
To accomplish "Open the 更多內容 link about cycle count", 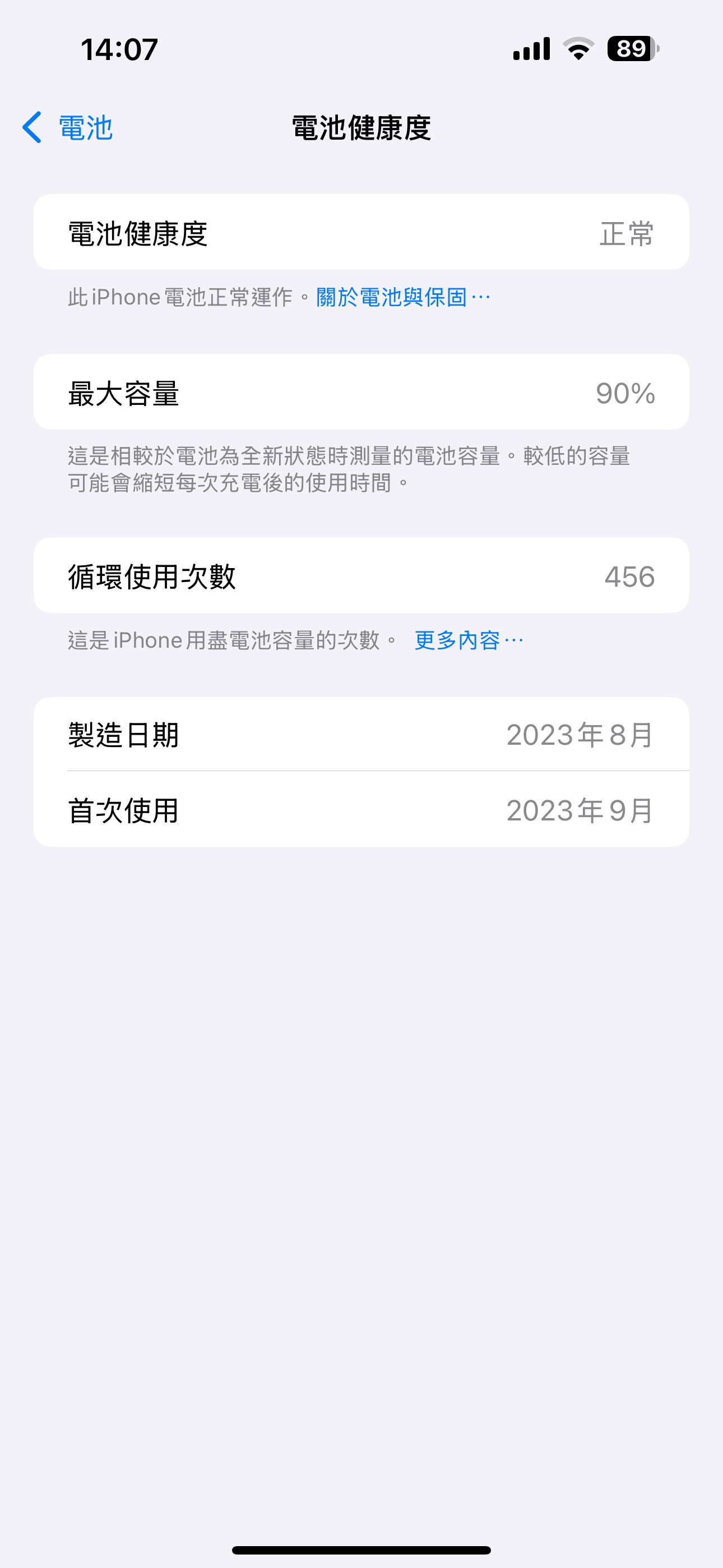I will [x=468, y=640].
